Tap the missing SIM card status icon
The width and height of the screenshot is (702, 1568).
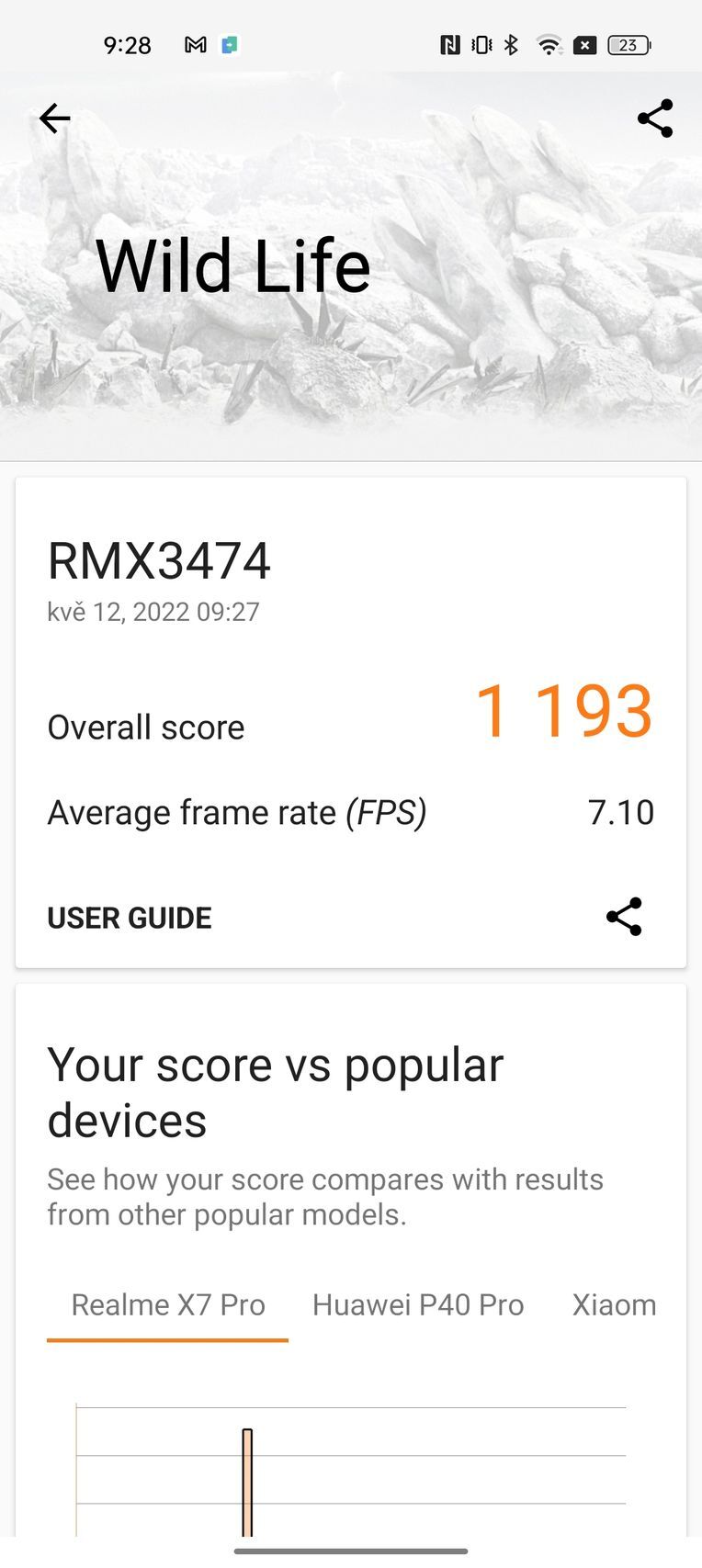(x=585, y=44)
